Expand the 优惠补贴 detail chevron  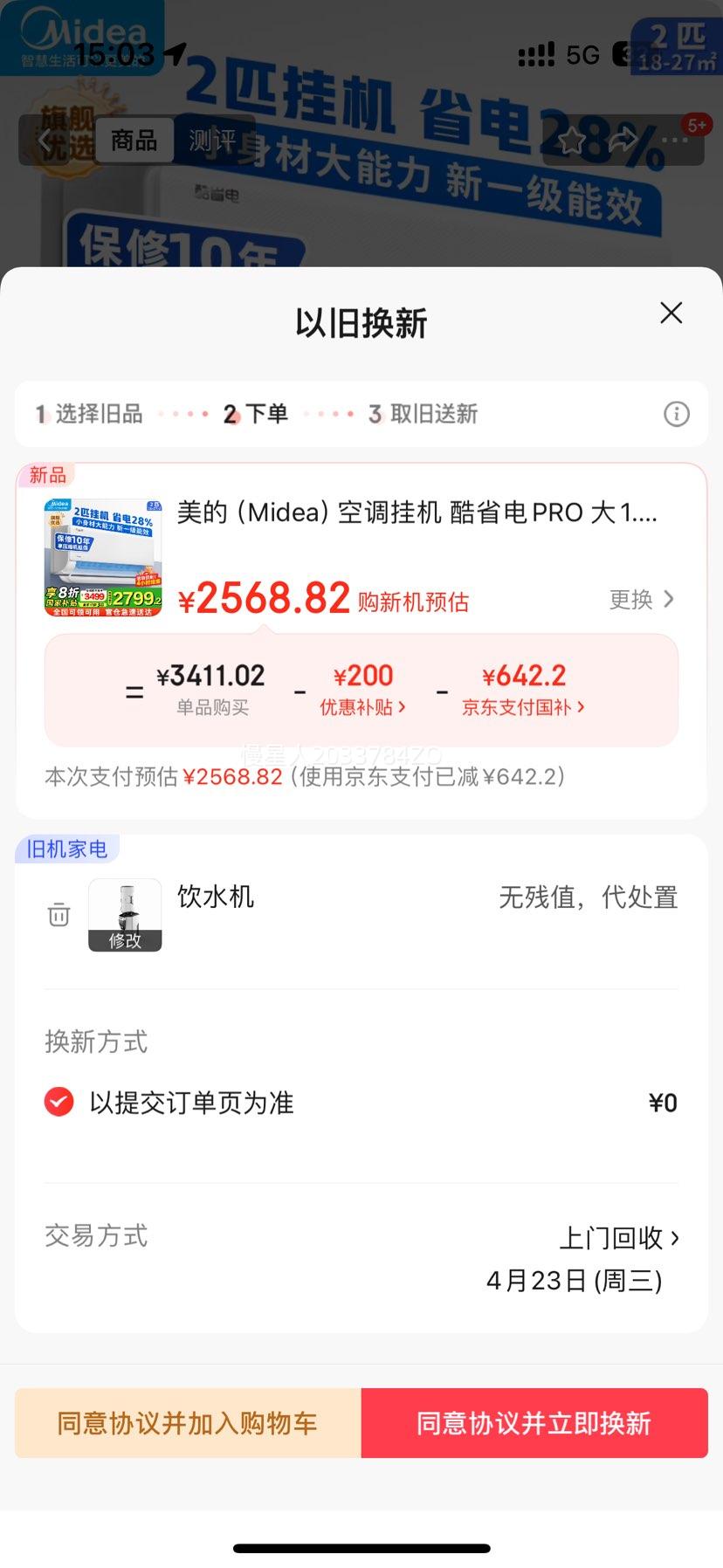tap(365, 707)
